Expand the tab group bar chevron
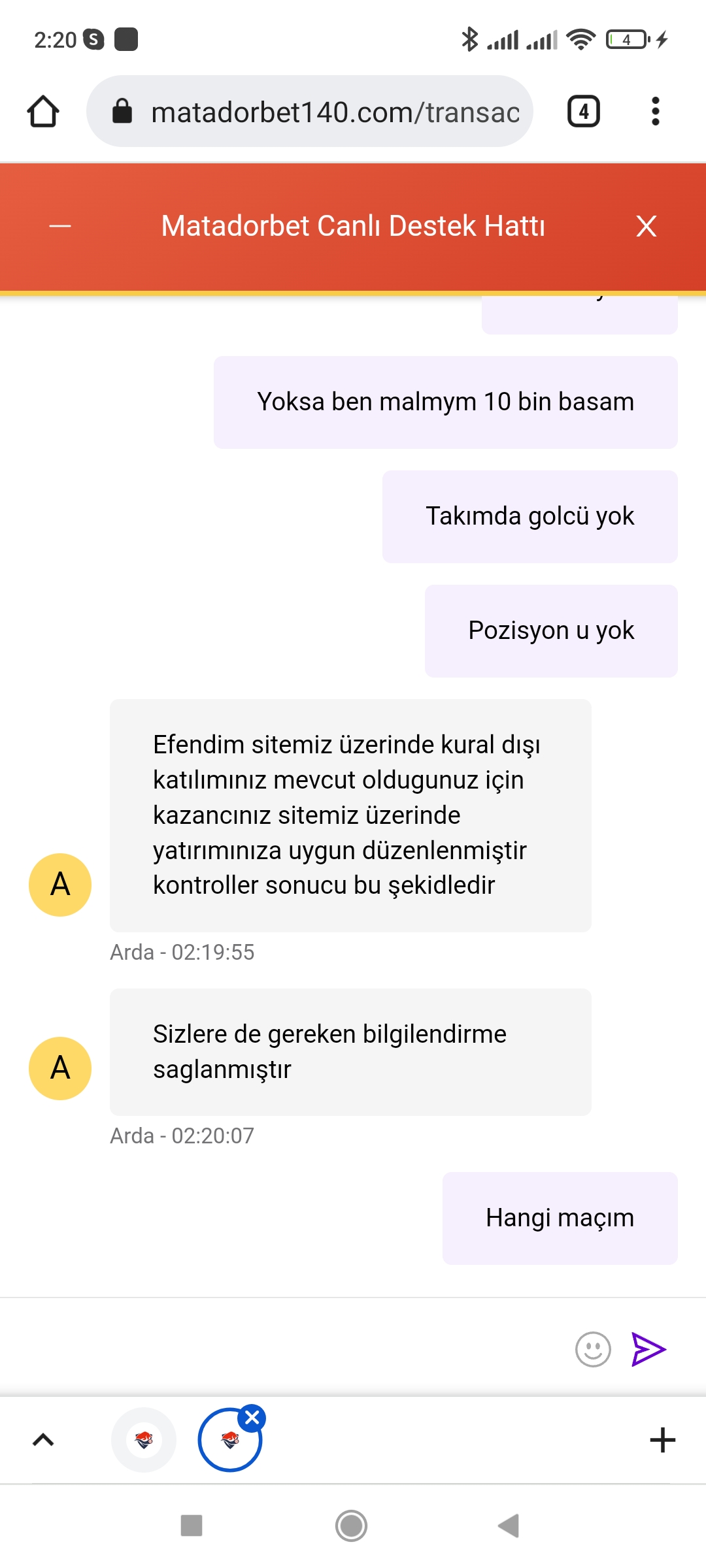Screen dimensions: 706x1568 (43, 1440)
